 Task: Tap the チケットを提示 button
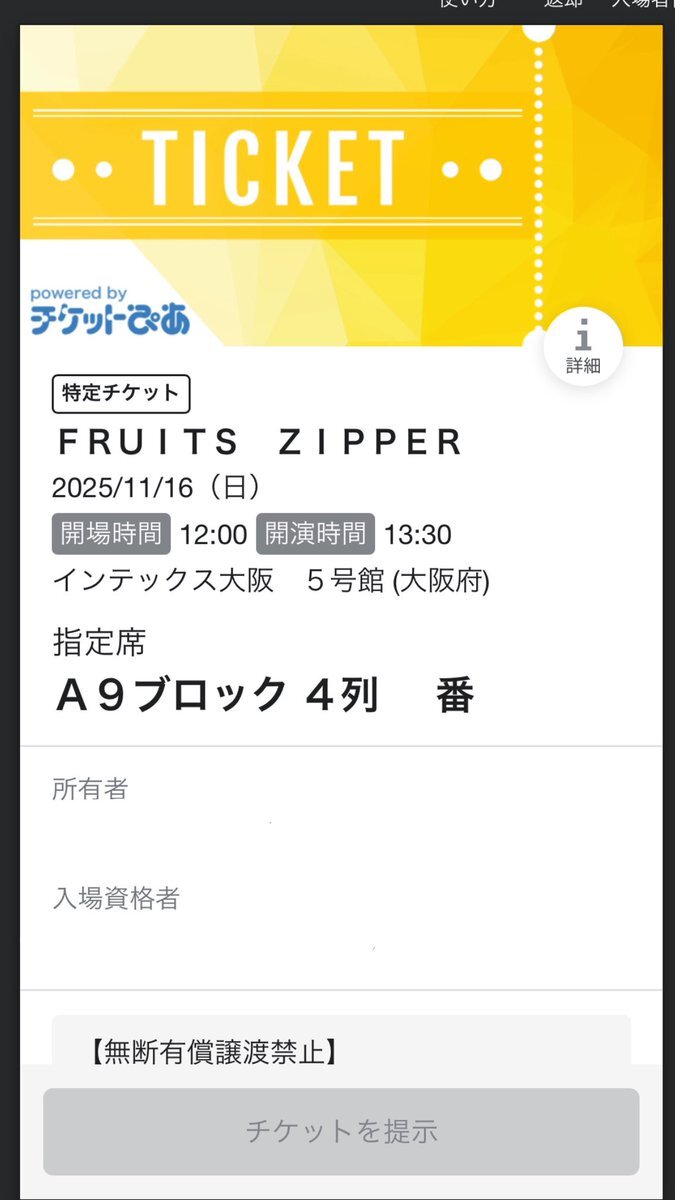coord(341,1131)
